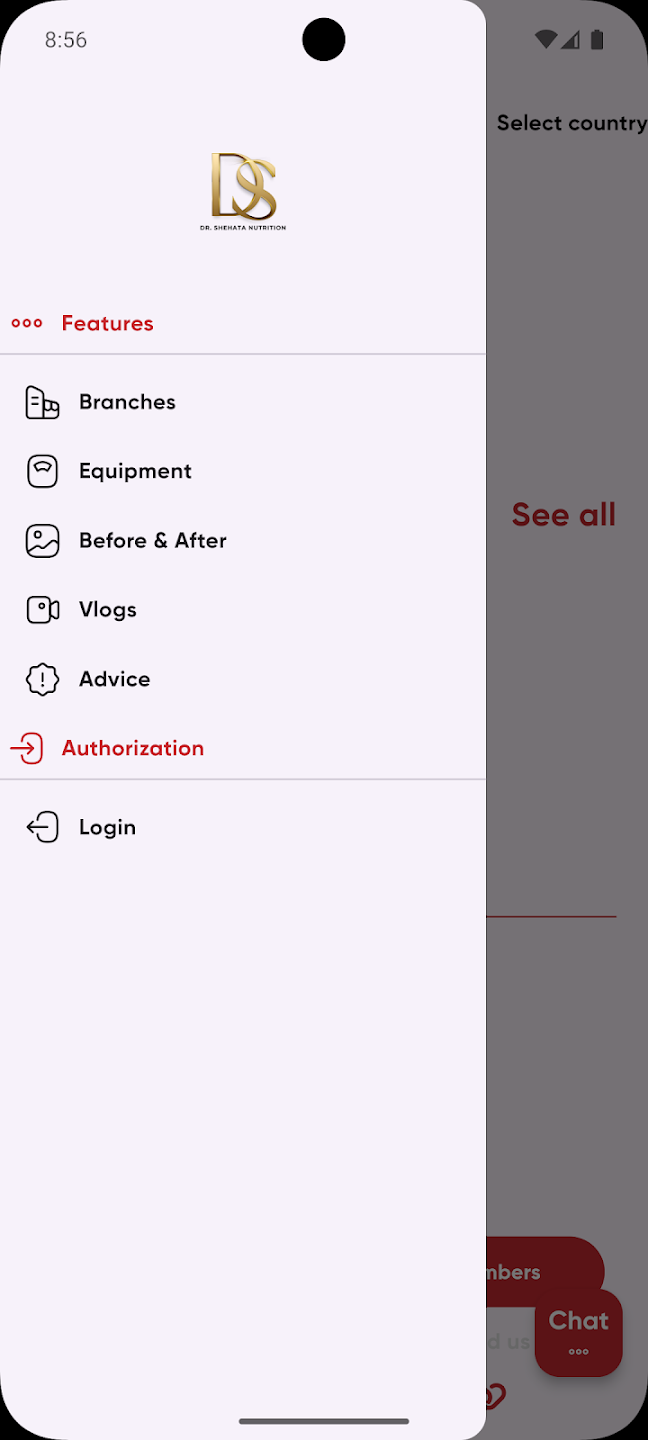Image resolution: width=648 pixels, height=1440 pixels.
Task: Tap the See all link
Action: coord(563,515)
